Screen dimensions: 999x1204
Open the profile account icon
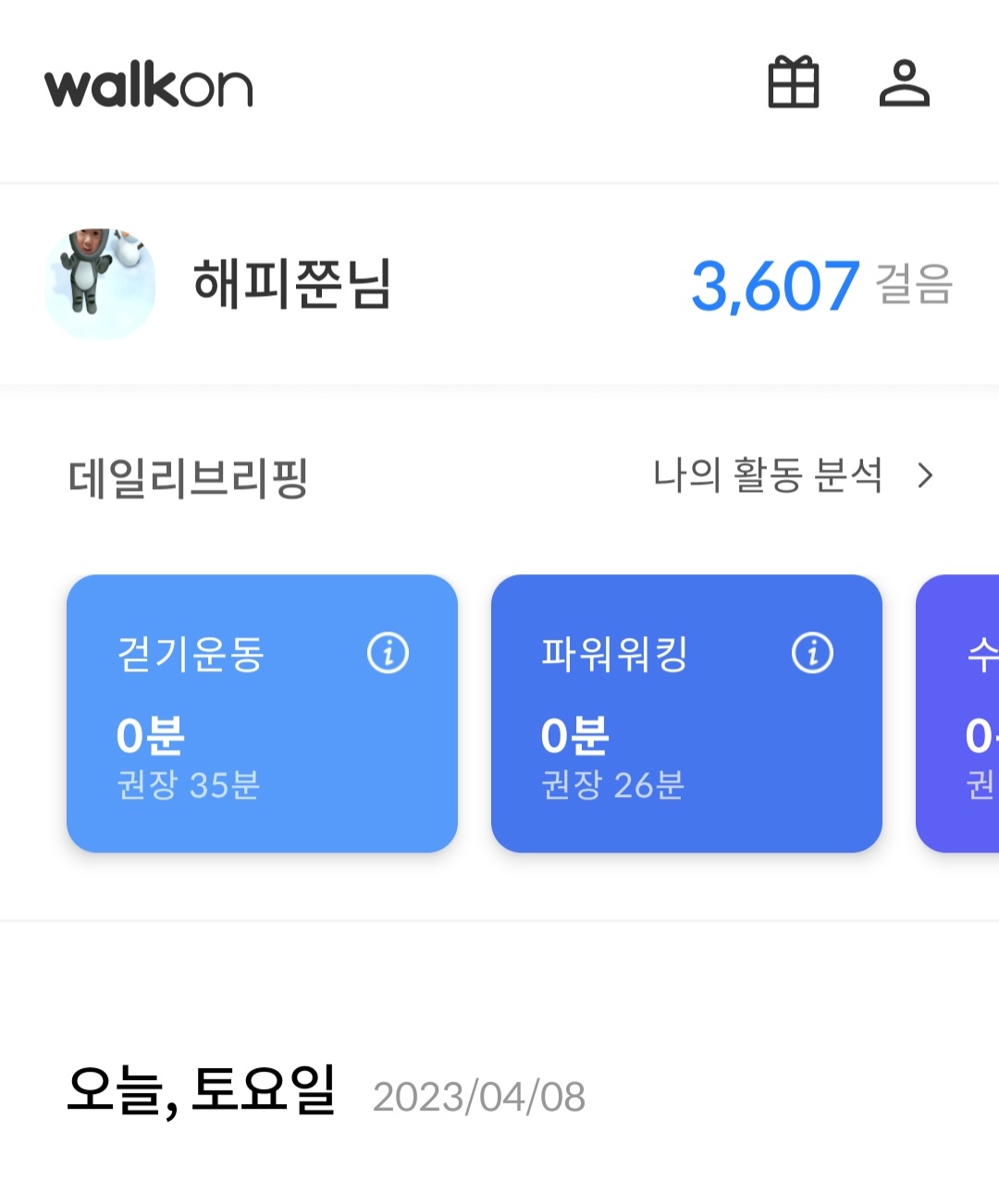903,83
